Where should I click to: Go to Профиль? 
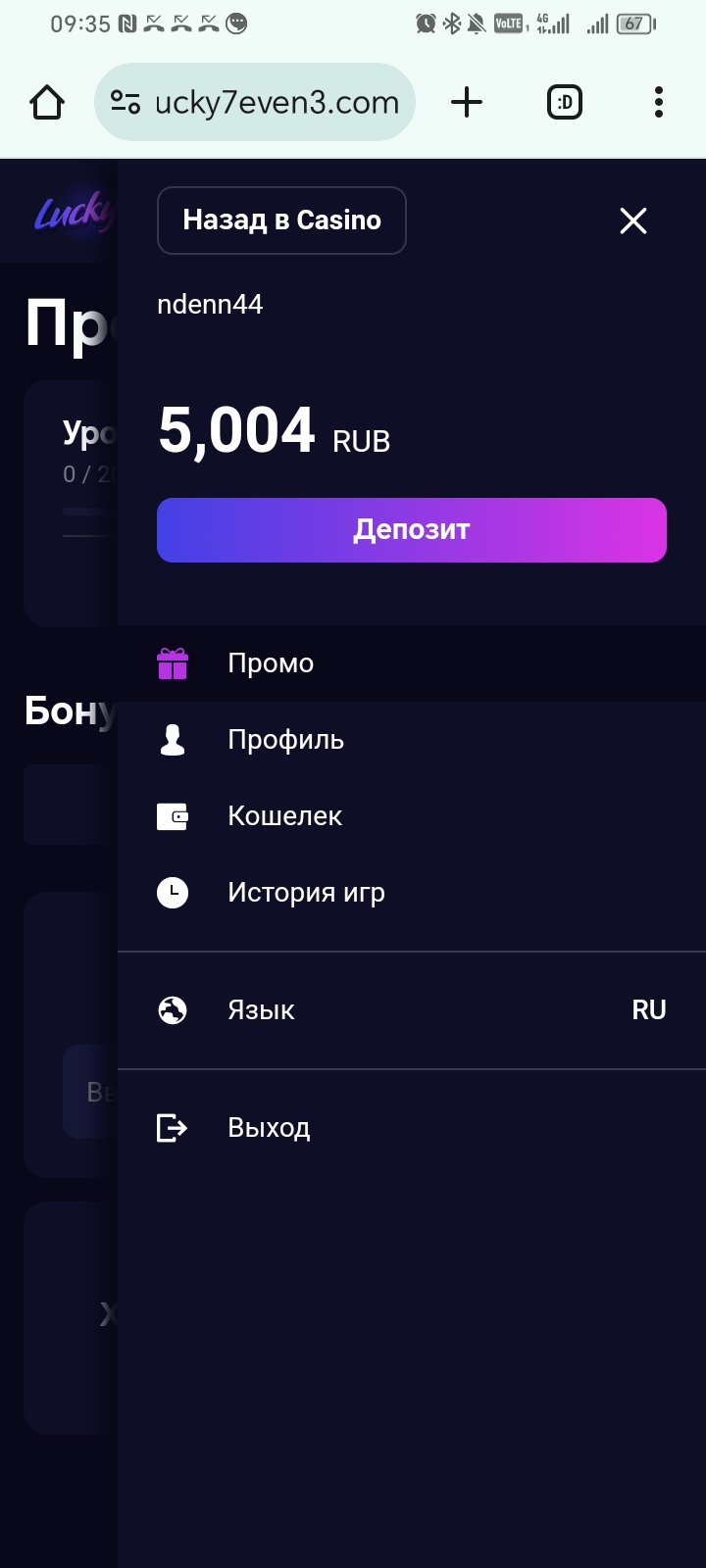[285, 740]
